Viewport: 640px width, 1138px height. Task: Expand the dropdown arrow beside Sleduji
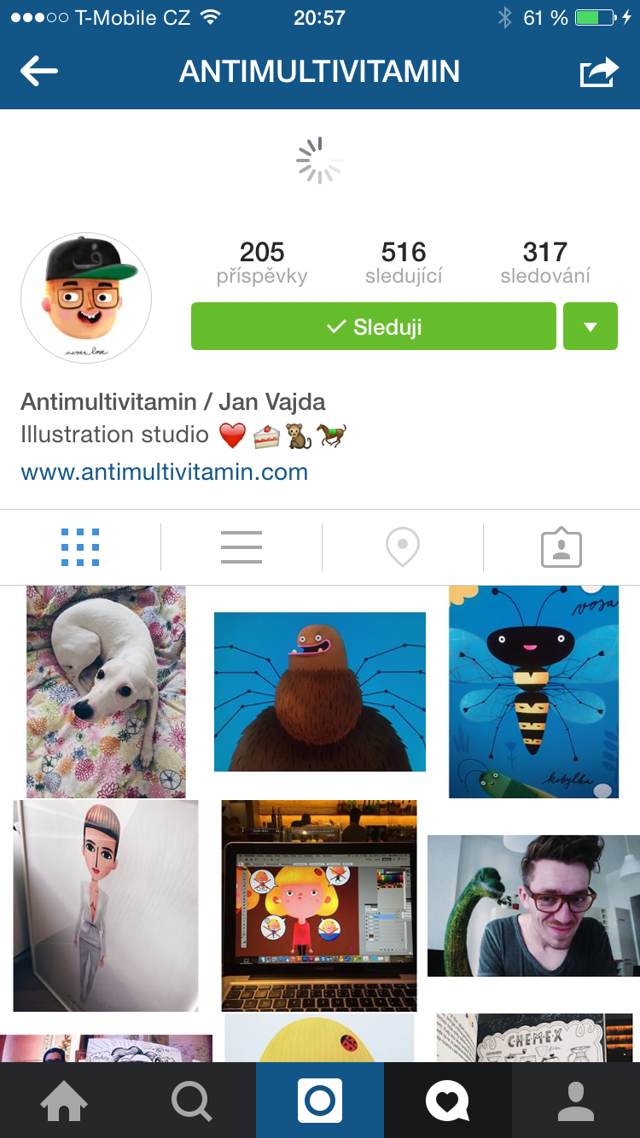pyautogui.click(x=590, y=327)
